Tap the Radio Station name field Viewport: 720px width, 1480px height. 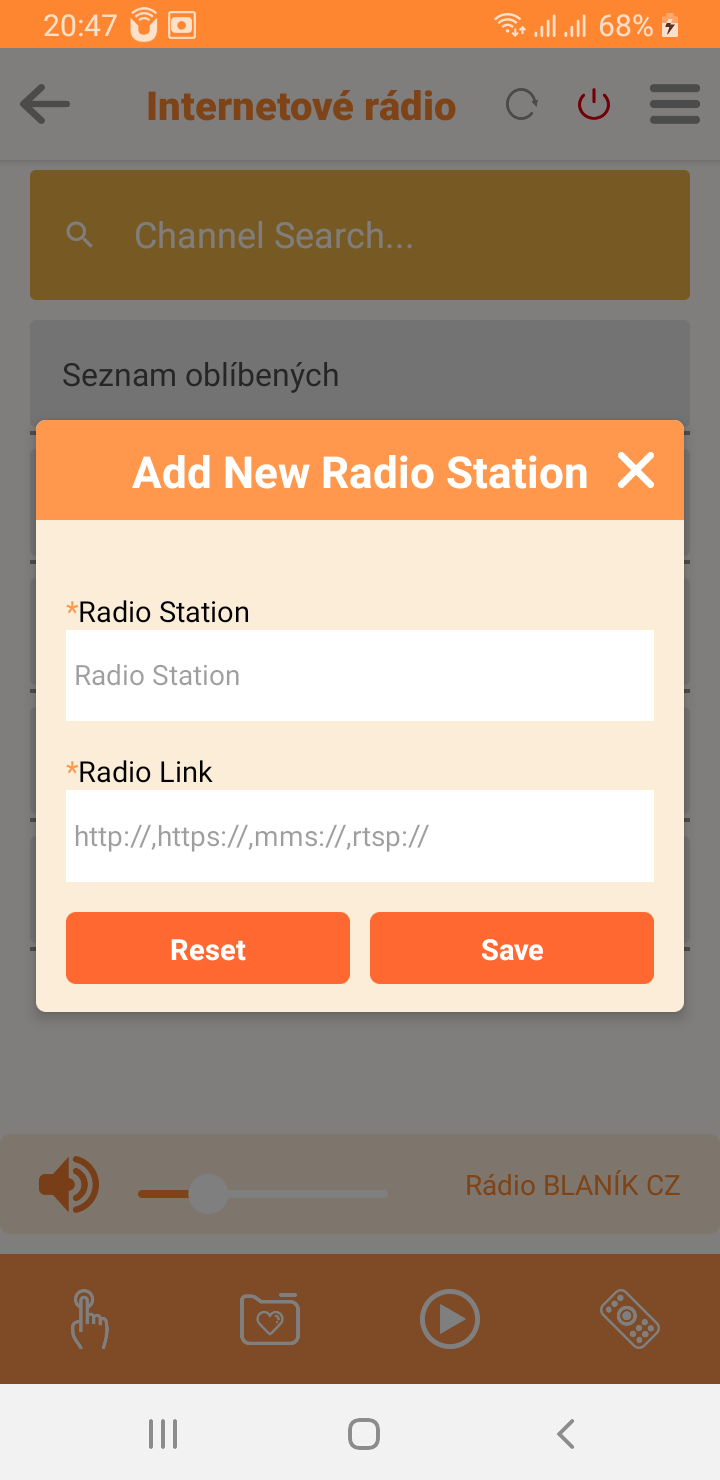point(360,676)
